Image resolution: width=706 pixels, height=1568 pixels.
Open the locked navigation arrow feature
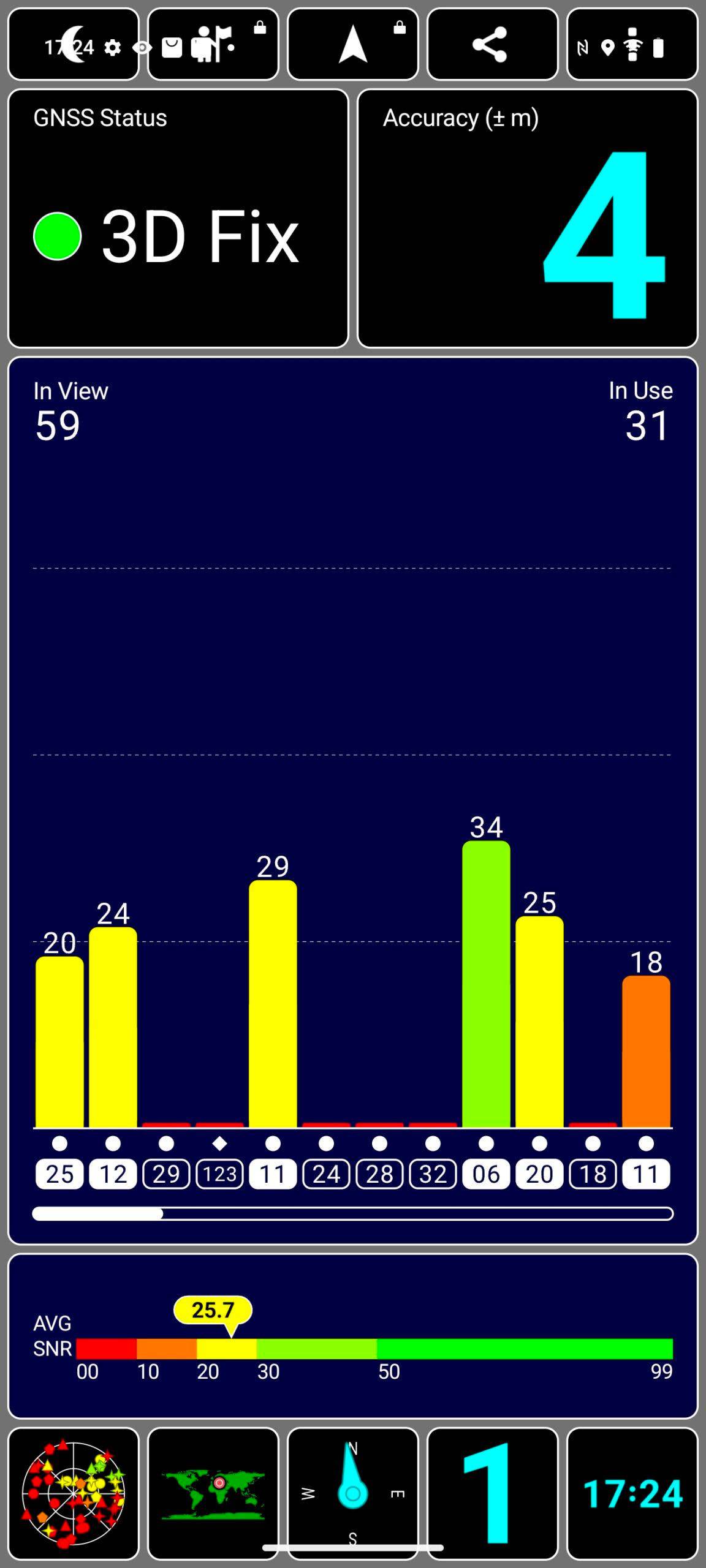coord(352,44)
